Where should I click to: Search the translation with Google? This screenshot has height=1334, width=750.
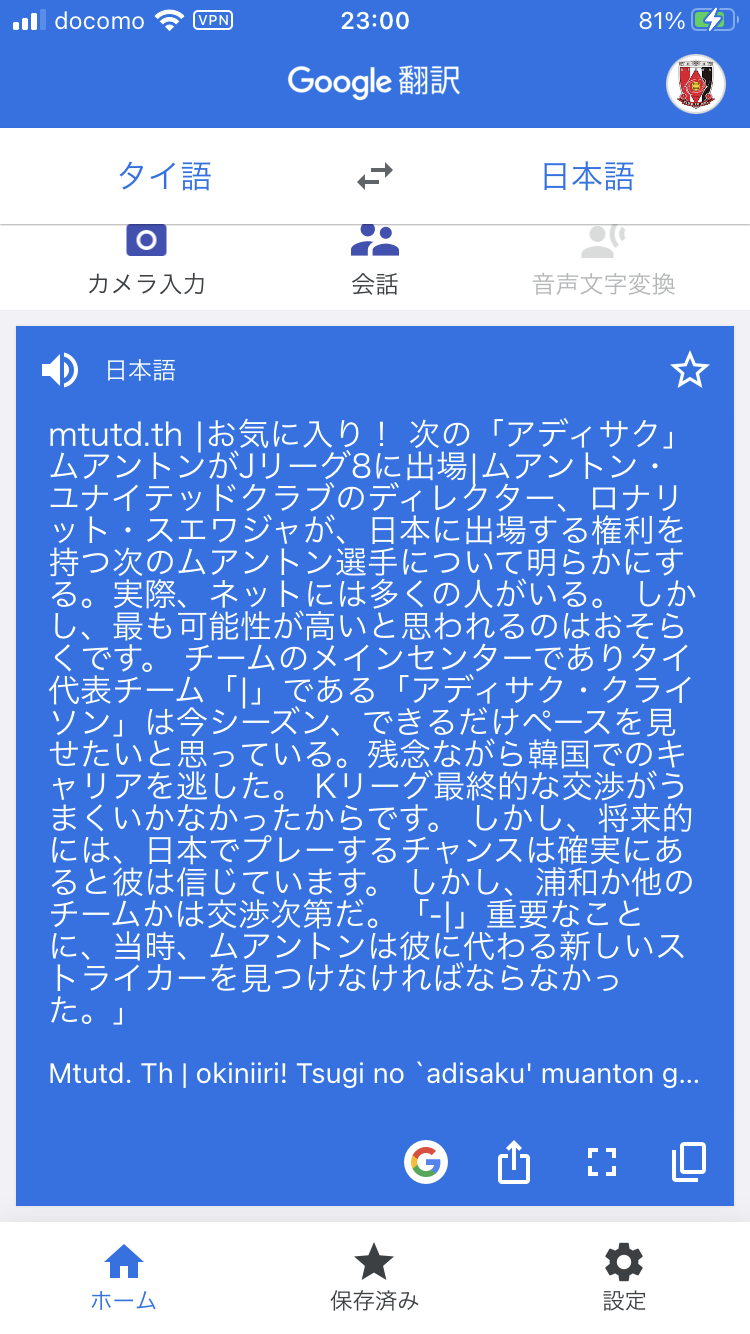426,1162
